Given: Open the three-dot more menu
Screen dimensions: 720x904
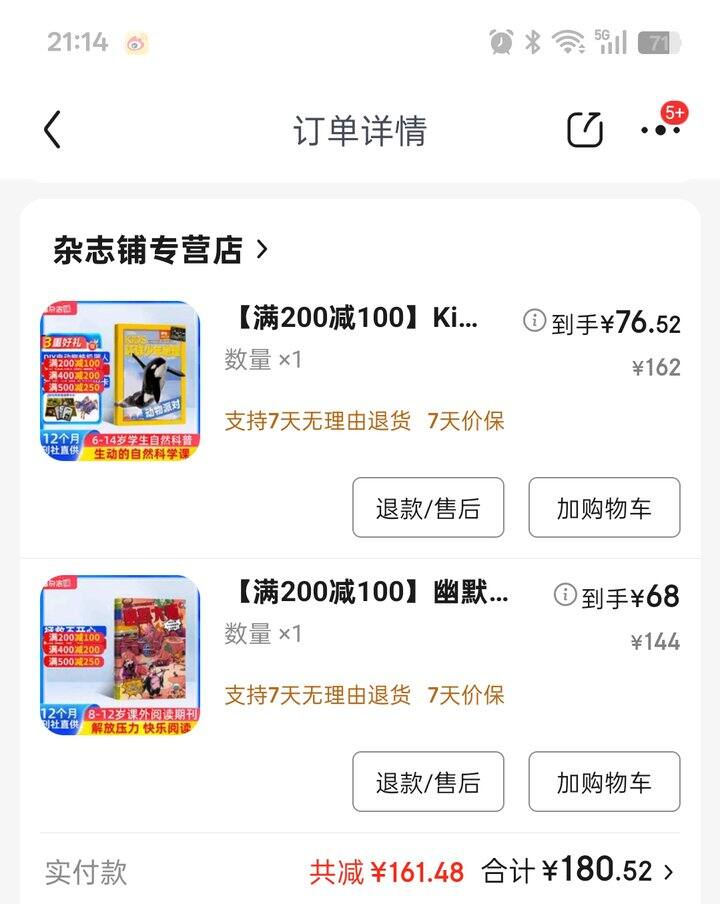Looking at the screenshot, I should [660, 131].
